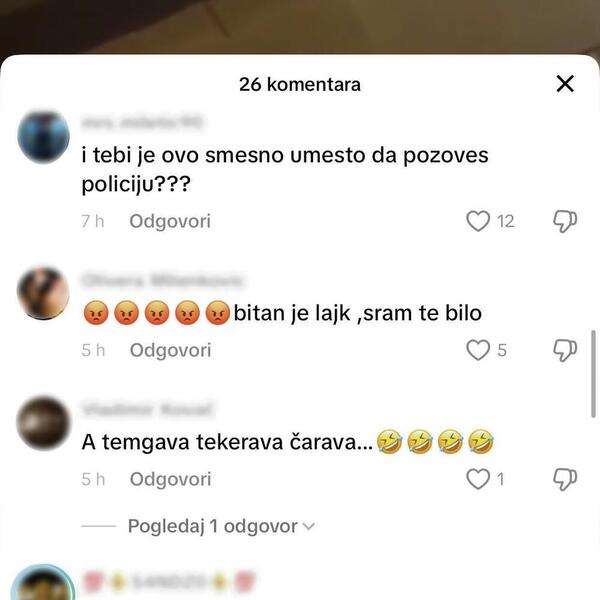The width and height of the screenshot is (600, 600).
Task: Tap Odgovori under 'sram te bilo' comment
Action: coord(170,350)
